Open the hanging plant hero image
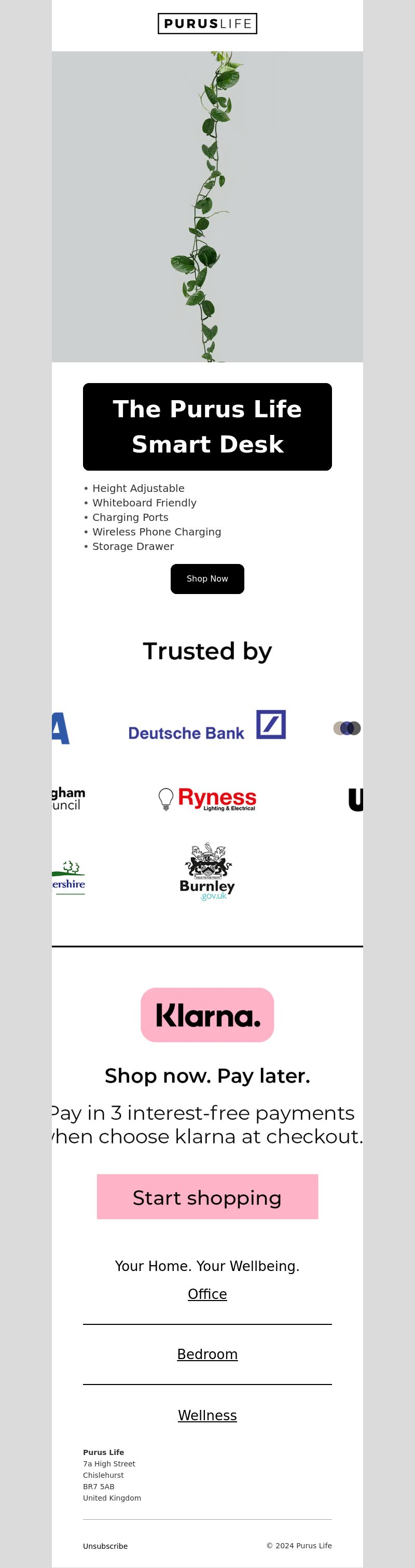 207,207
